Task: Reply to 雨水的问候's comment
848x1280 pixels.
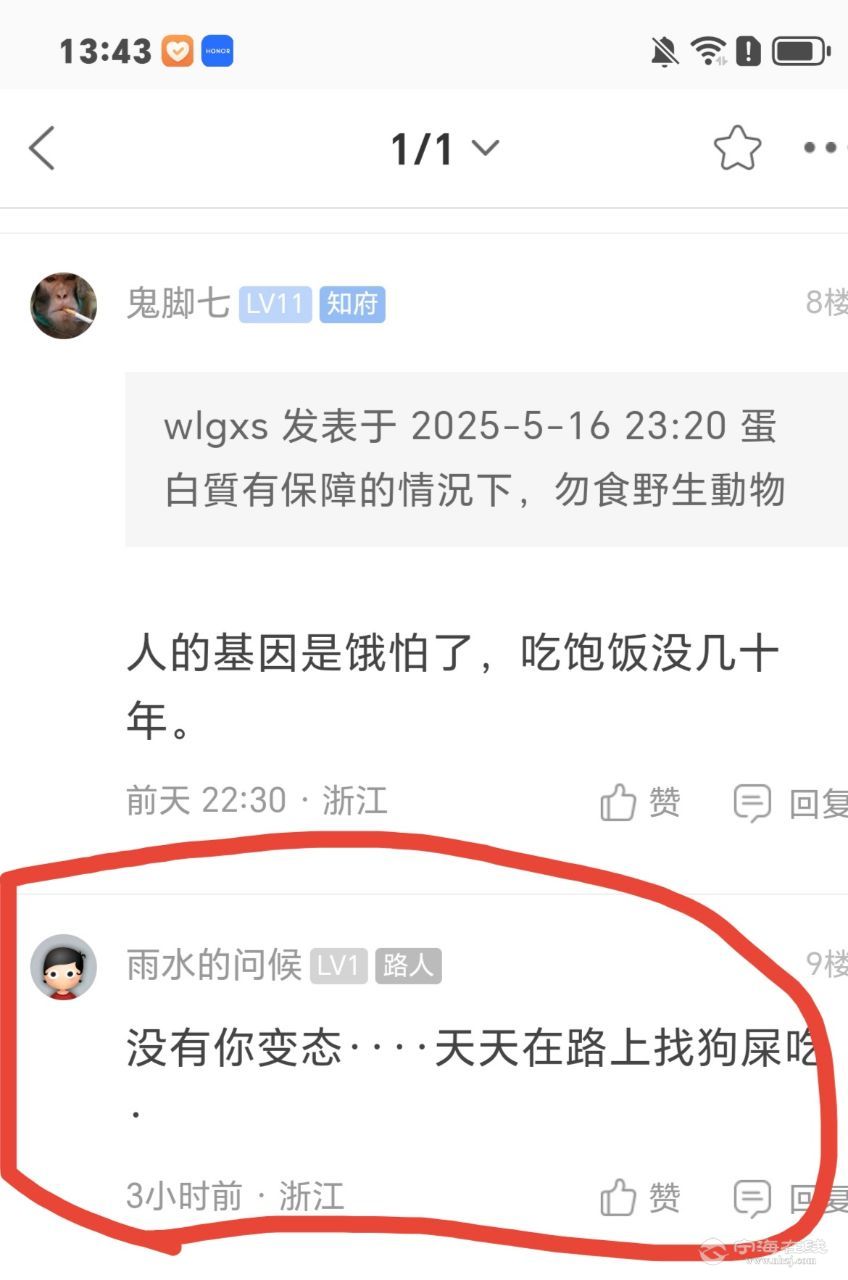Action: [790, 1197]
